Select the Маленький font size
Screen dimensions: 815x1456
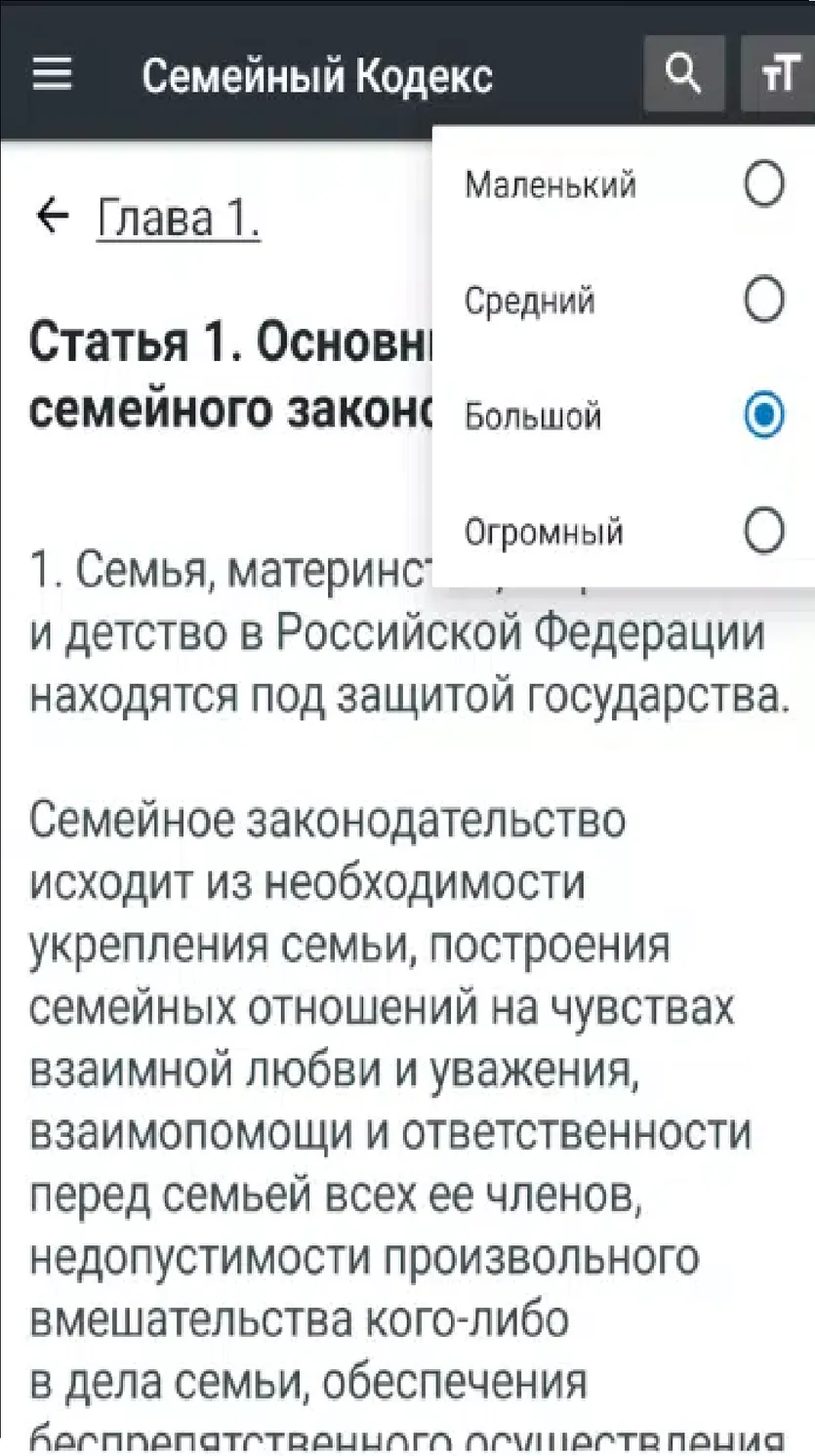coord(624,183)
